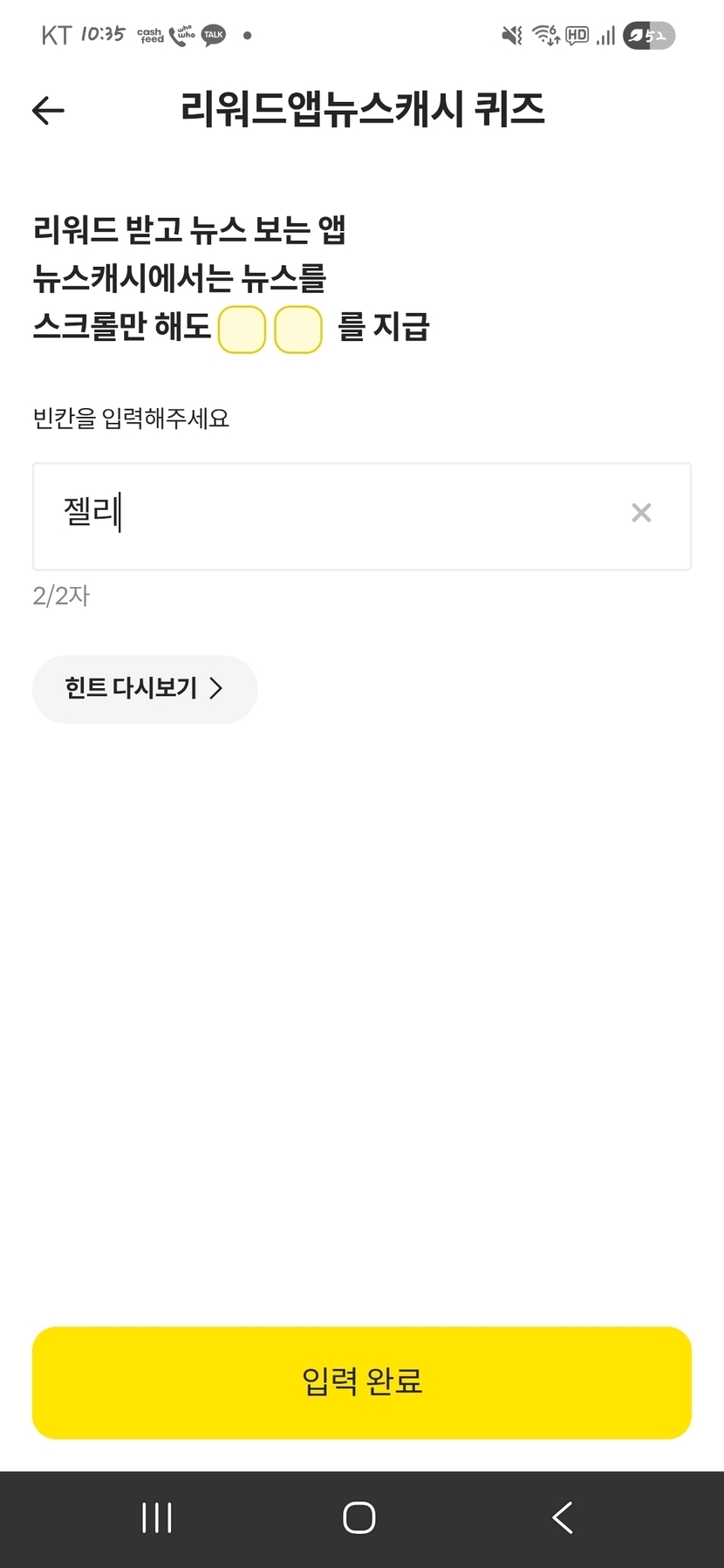The image size is (724, 1568).
Task: Tap the answer field containing 젤리
Action: [x=362, y=516]
